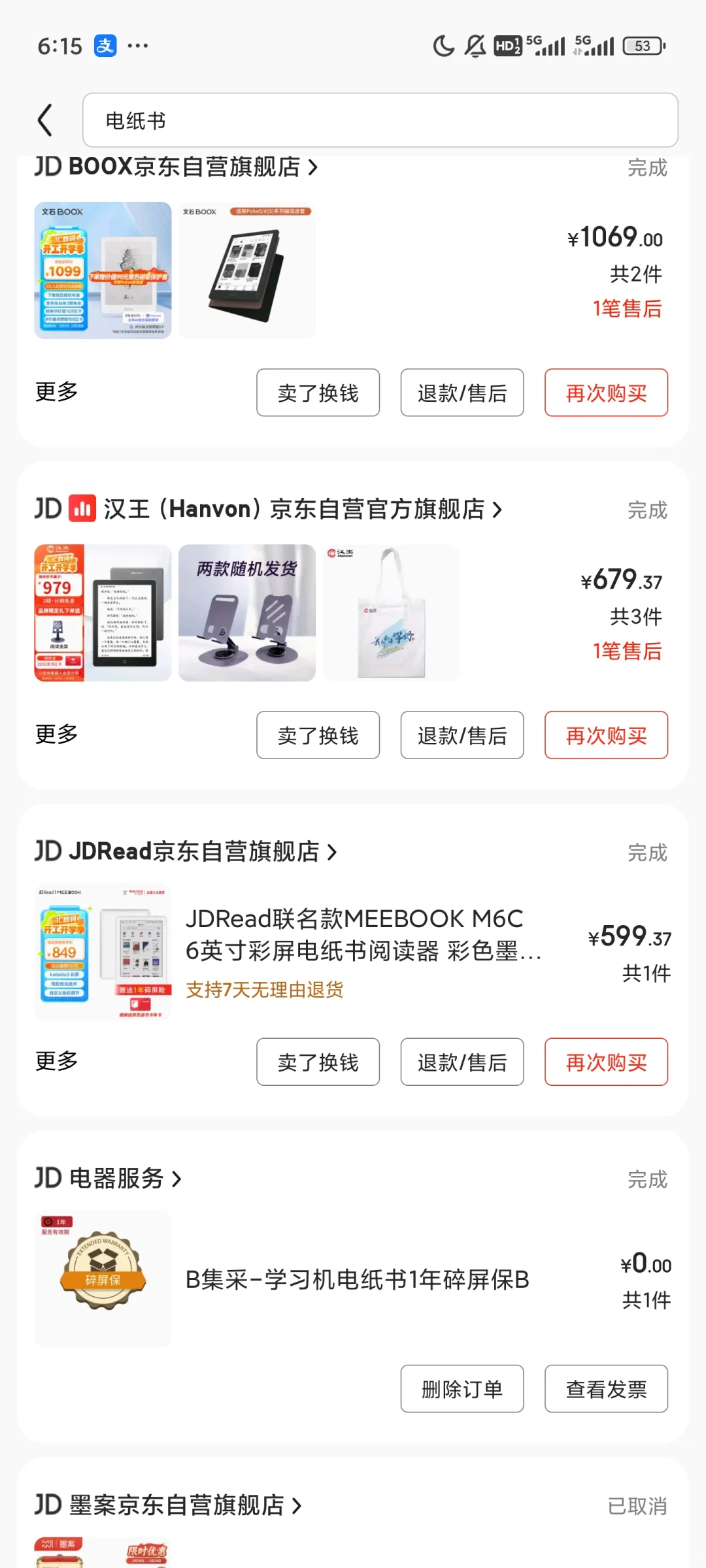
Task: Tap 卖了换钱 on the 汉王 order
Action: [x=318, y=735]
